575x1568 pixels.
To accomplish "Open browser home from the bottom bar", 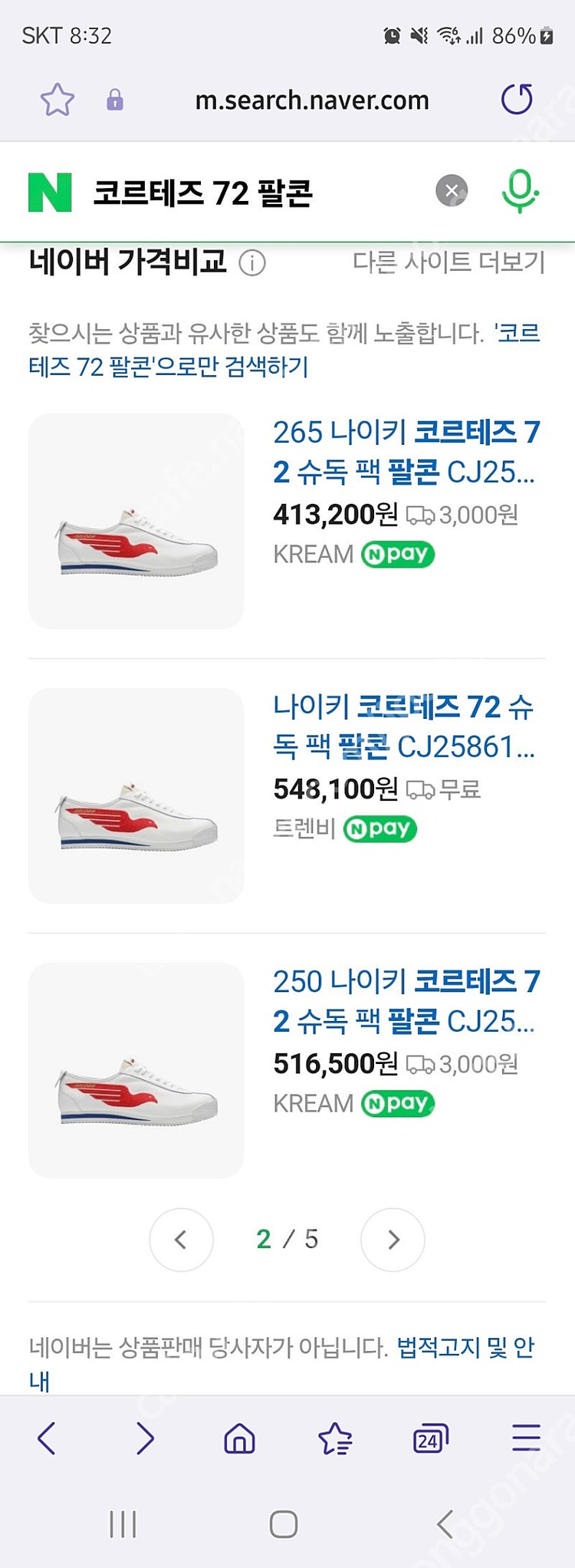I will point(240,1439).
